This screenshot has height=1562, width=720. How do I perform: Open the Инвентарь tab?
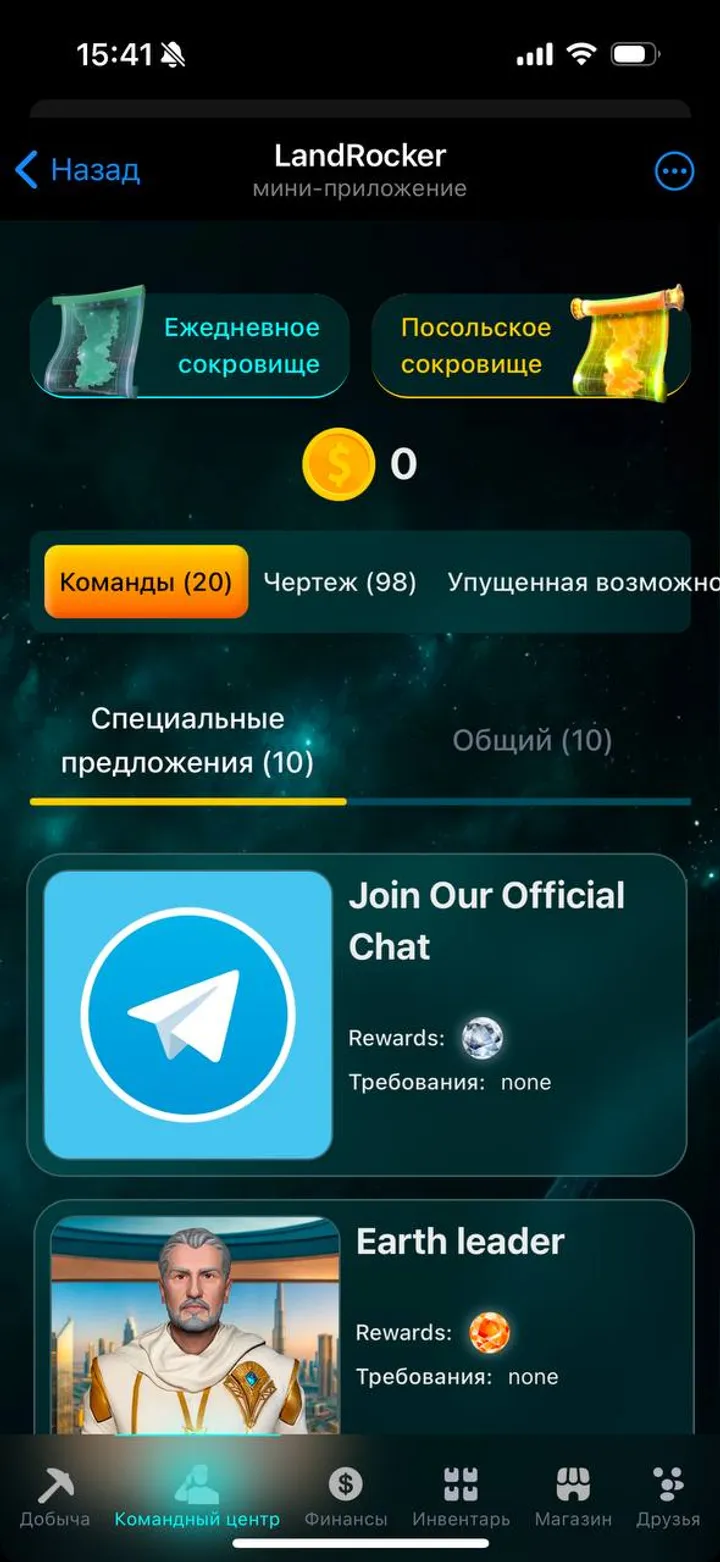coord(461,1497)
